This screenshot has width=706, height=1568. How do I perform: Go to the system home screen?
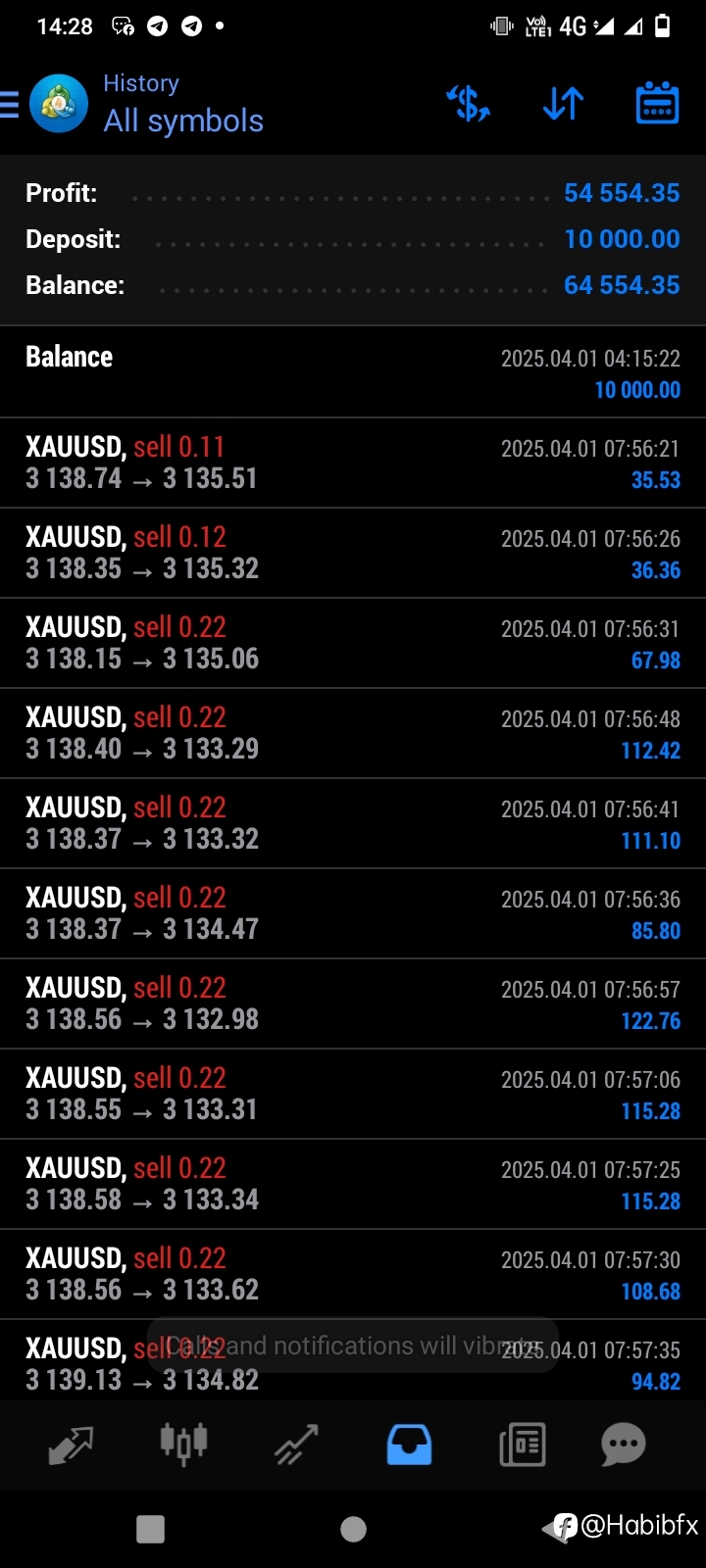353,1529
